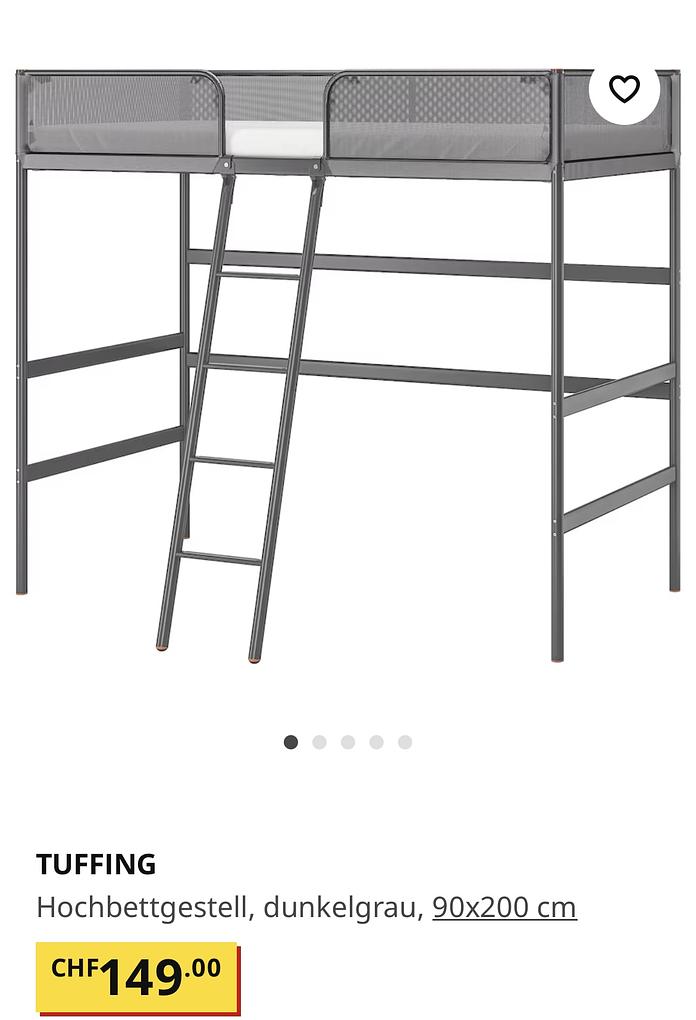Open the 90x200 cm size link
Viewport: 696px width, 1020px height.
504,907
